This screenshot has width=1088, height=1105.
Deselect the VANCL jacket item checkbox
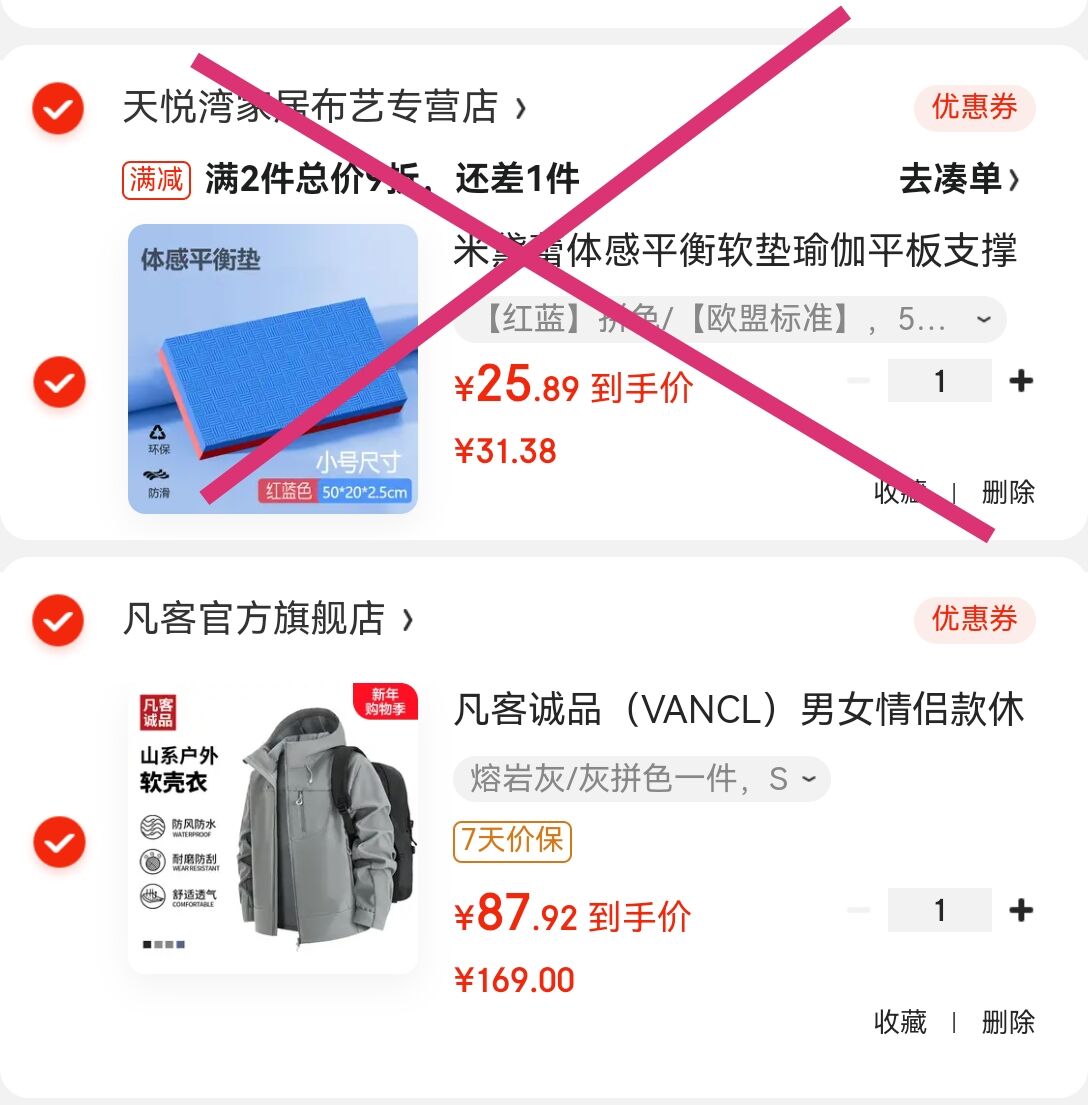59,842
